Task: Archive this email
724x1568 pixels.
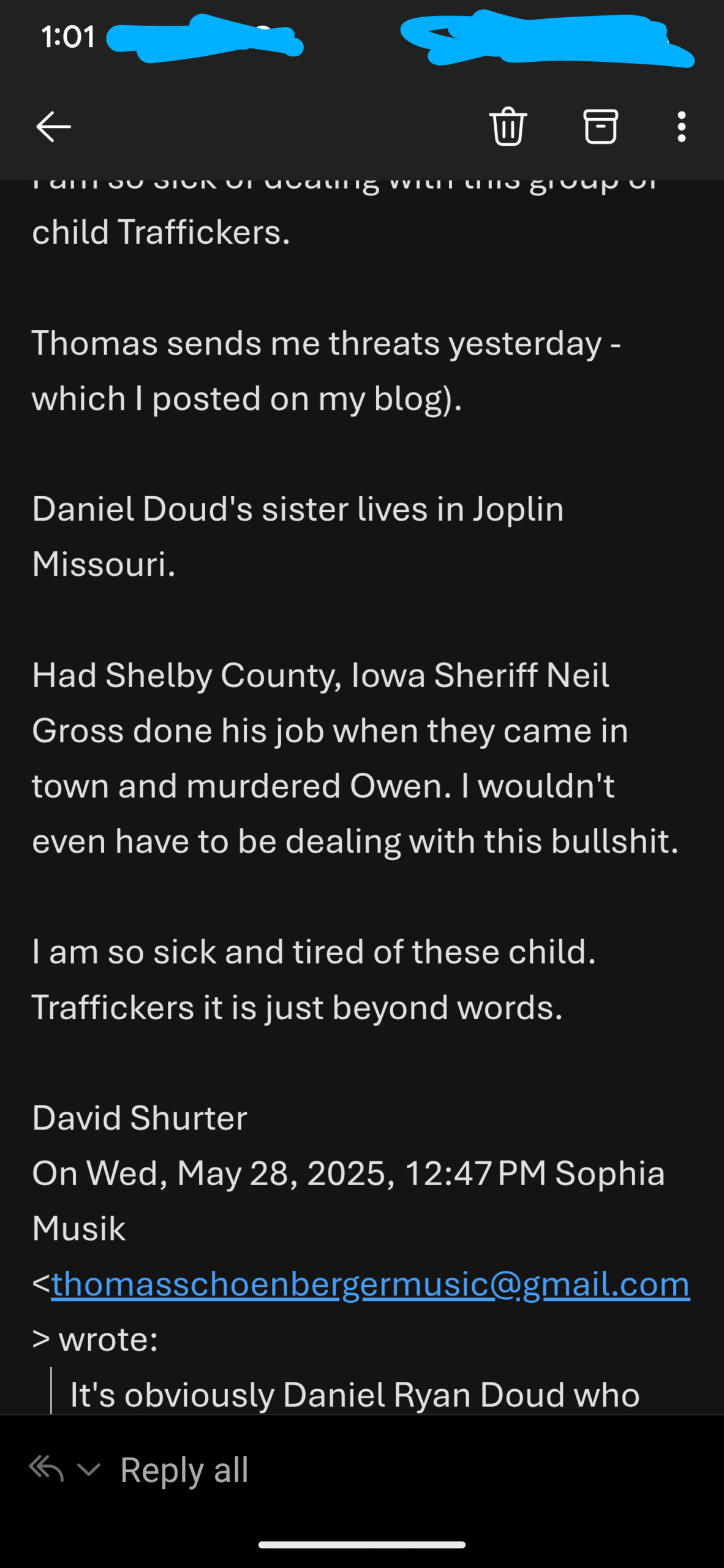Action: click(600, 126)
